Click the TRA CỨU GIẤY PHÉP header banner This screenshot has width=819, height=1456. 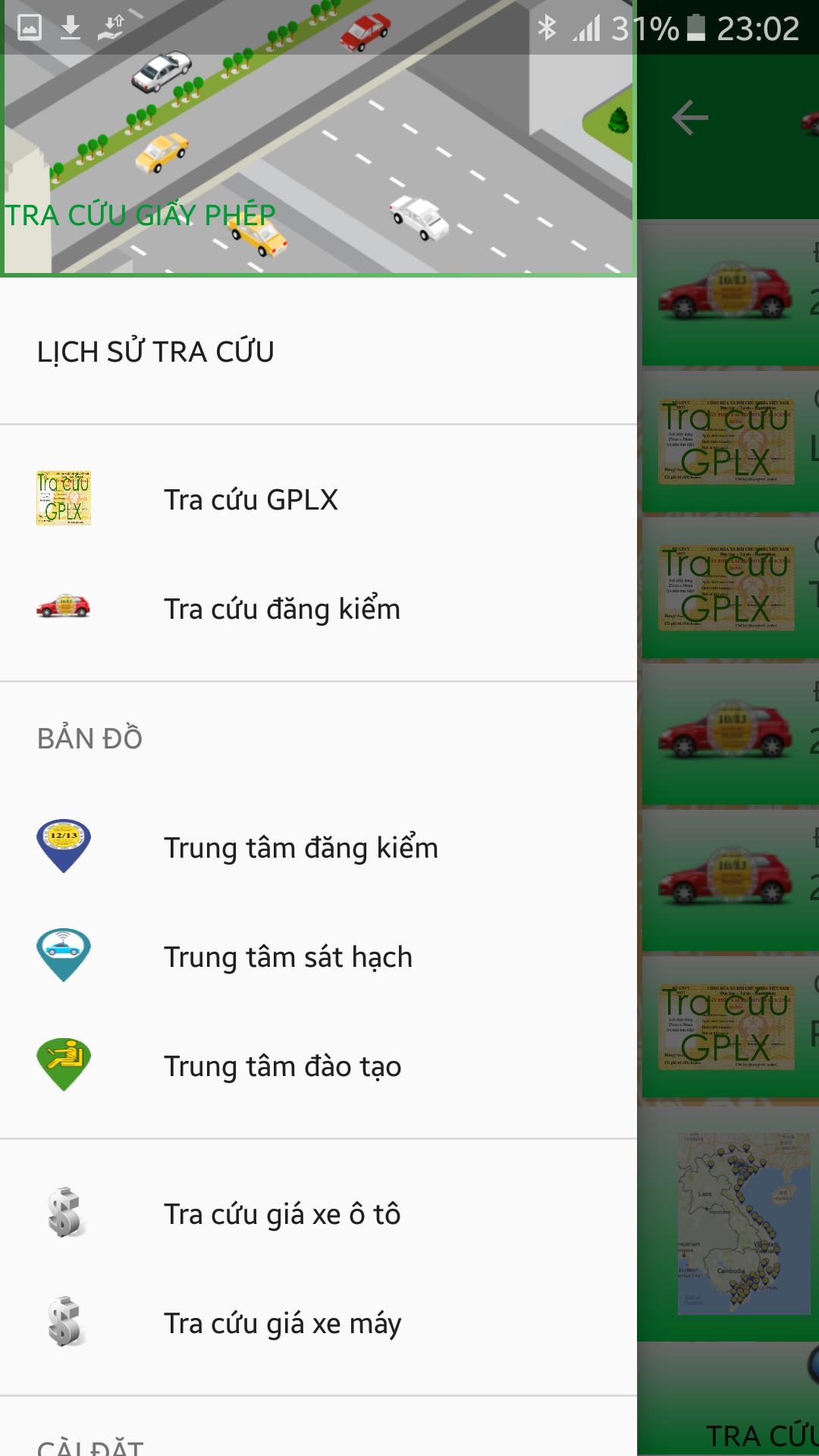pyautogui.click(x=140, y=215)
